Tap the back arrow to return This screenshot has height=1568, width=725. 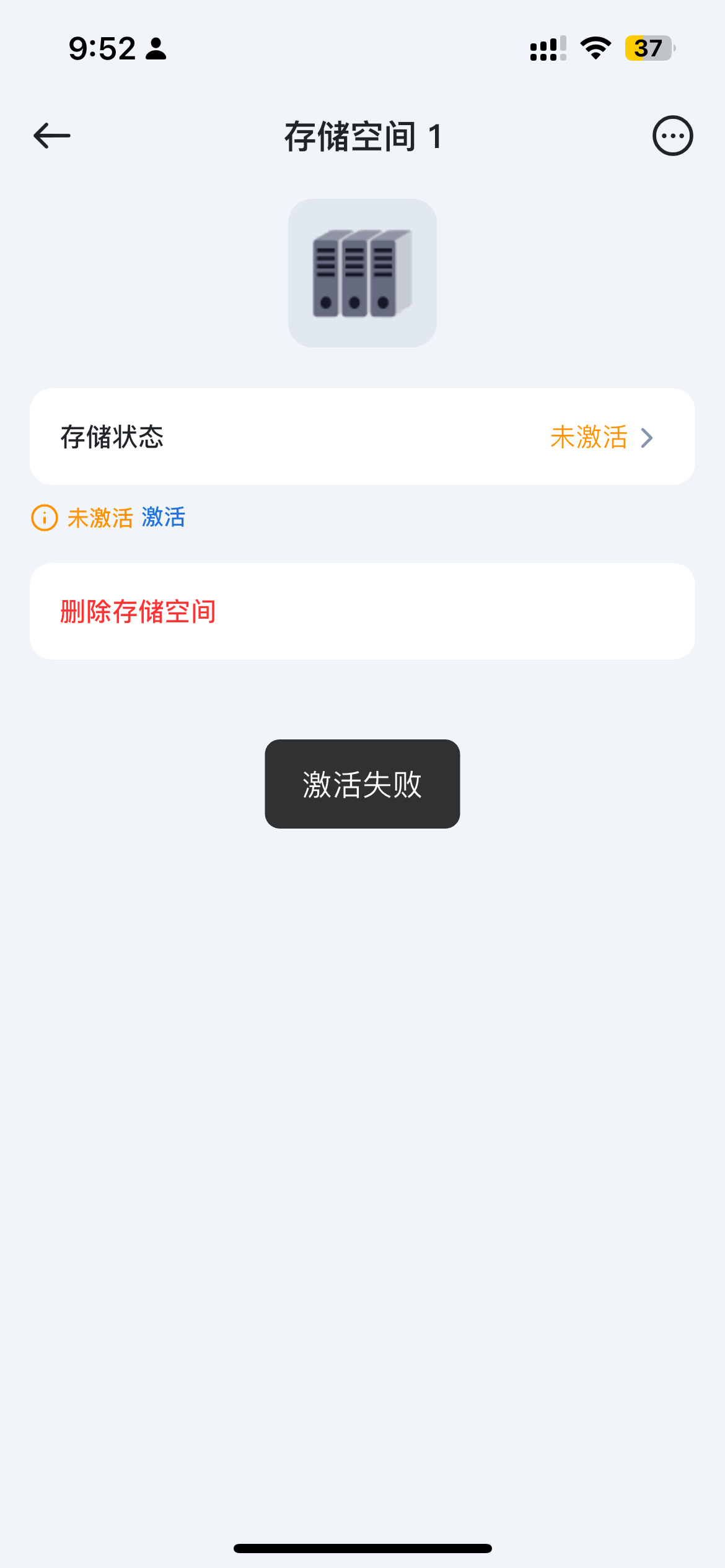pyautogui.click(x=52, y=136)
